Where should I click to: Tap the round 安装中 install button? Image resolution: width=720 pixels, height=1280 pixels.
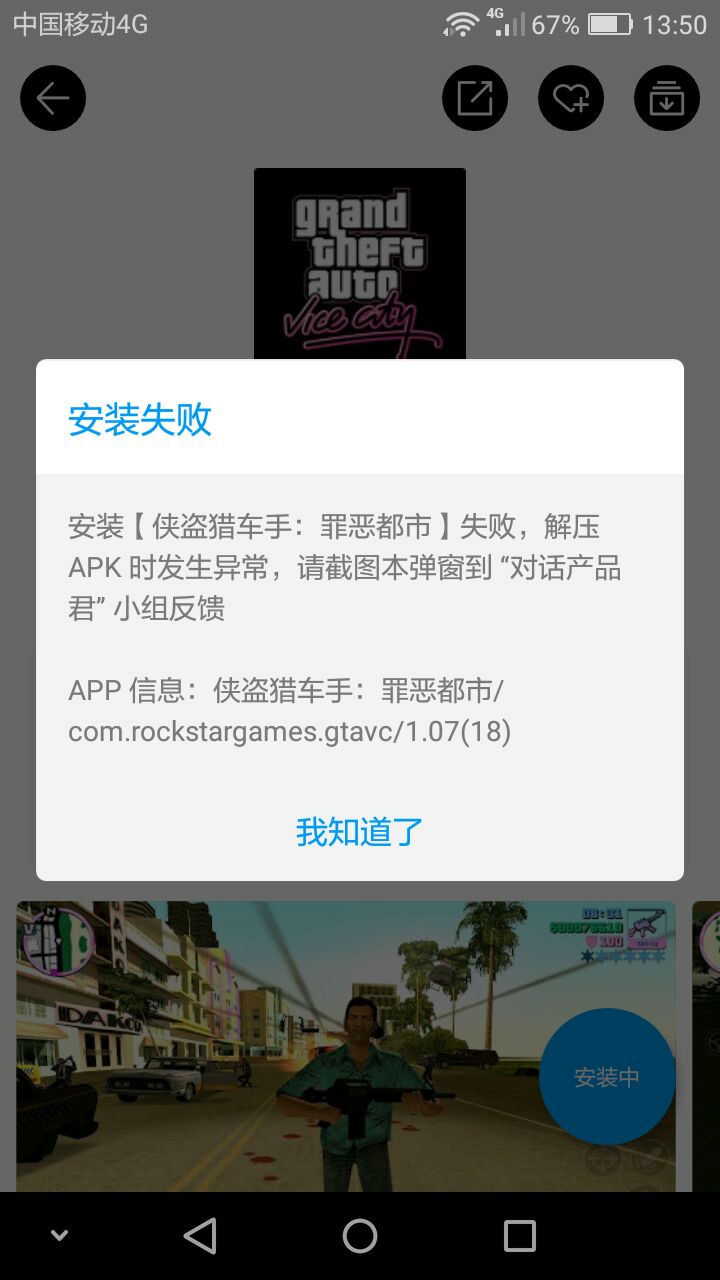tap(607, 1077)
